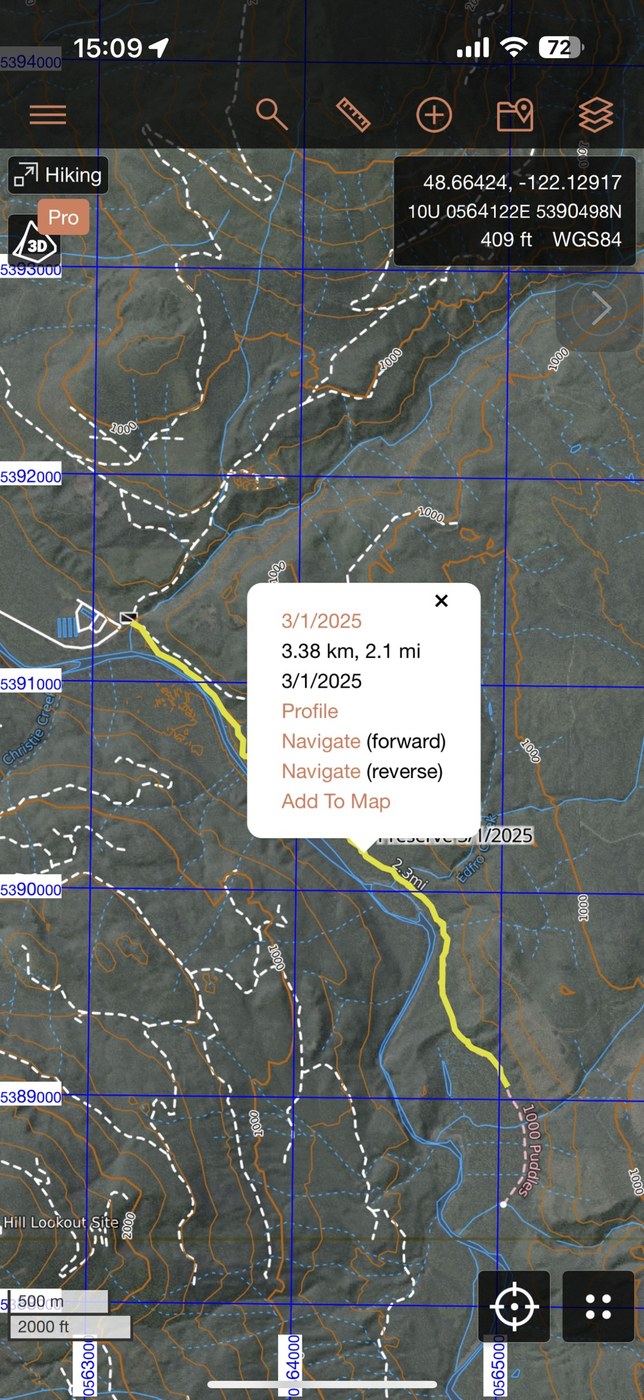The width and height of the screenshot is (644, 1400).
Task: Open the hamburger main menu
Action: [47, 114]
